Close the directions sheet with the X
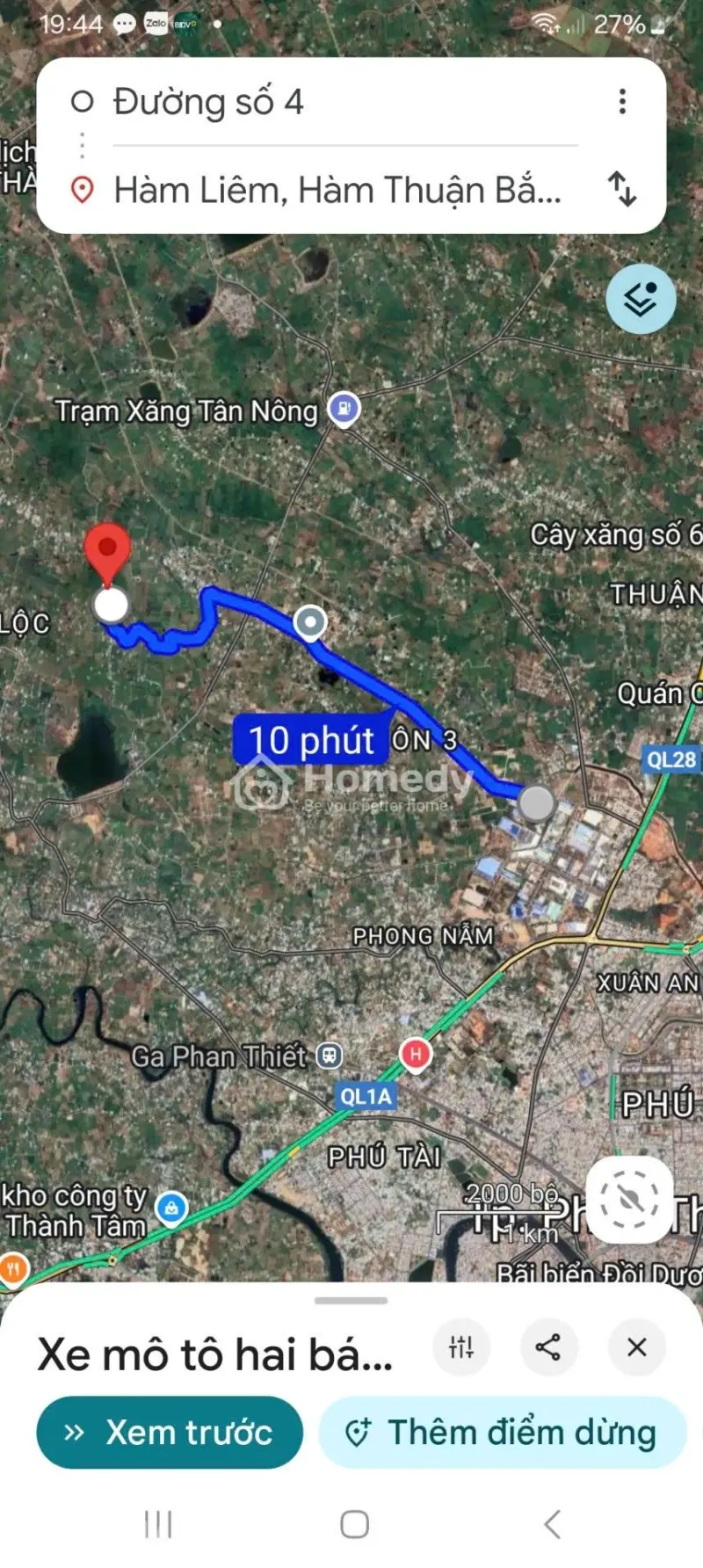 pos(636,1346)
